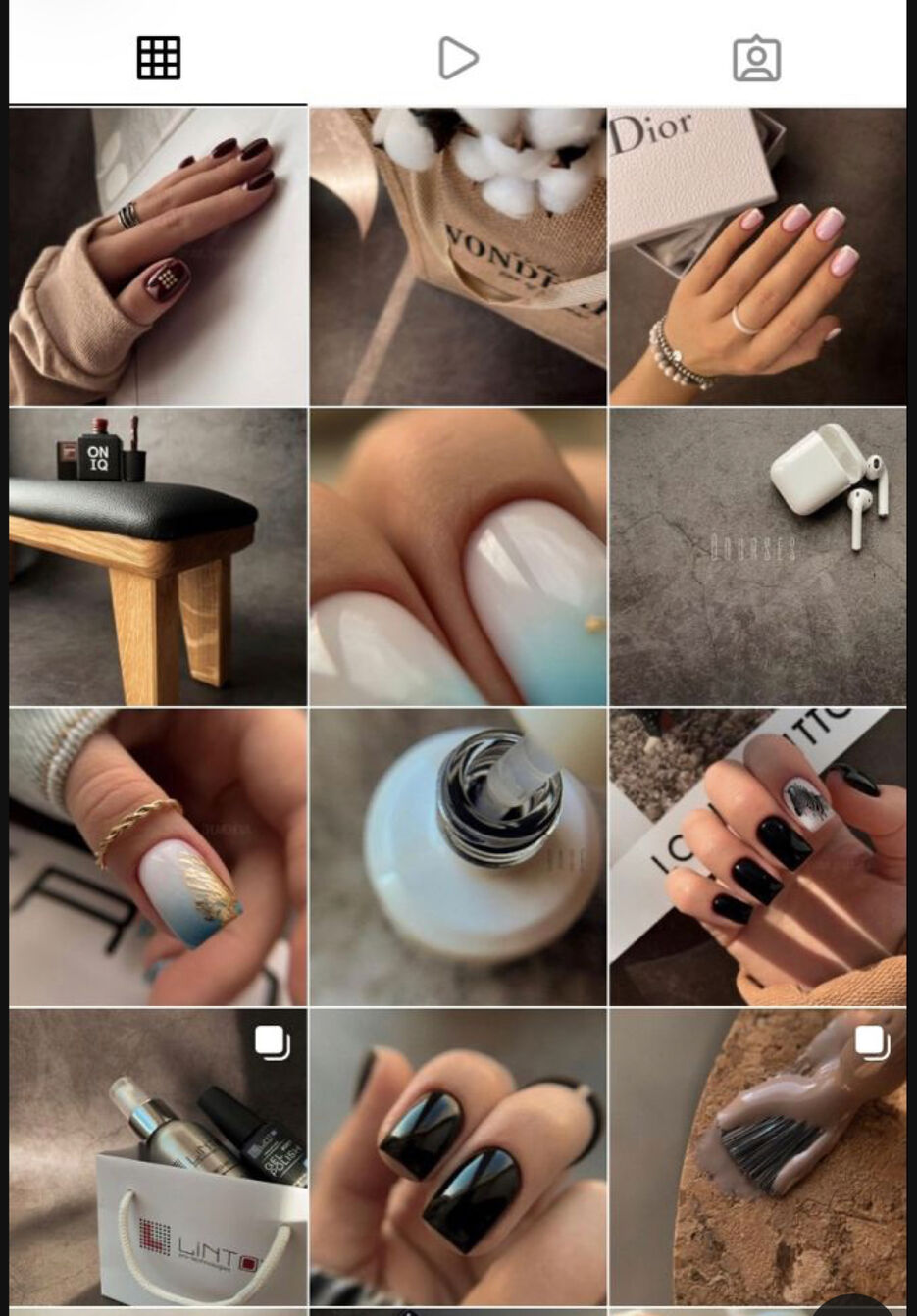This screenshot has height=1316, width=917.
Task: Switch to the Reels tab
Action: 457,58
